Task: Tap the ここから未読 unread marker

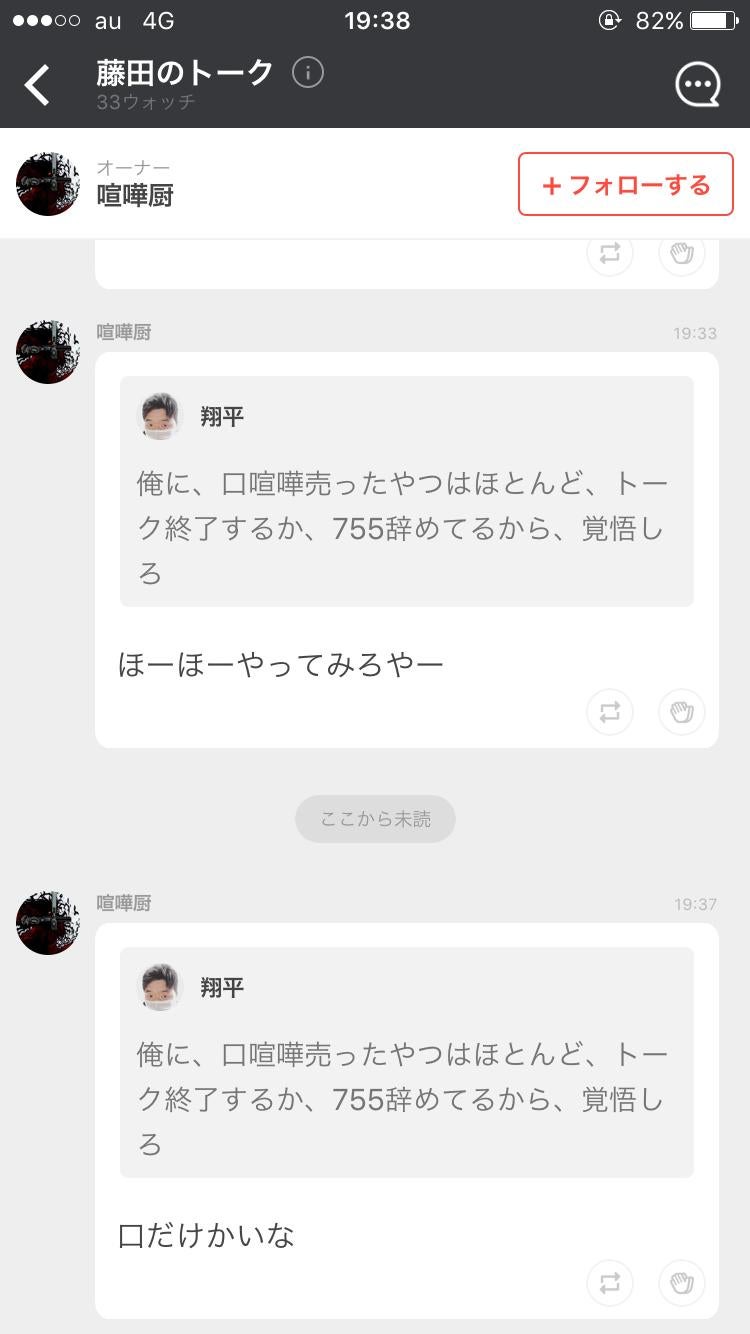Action: coord(375,818)
